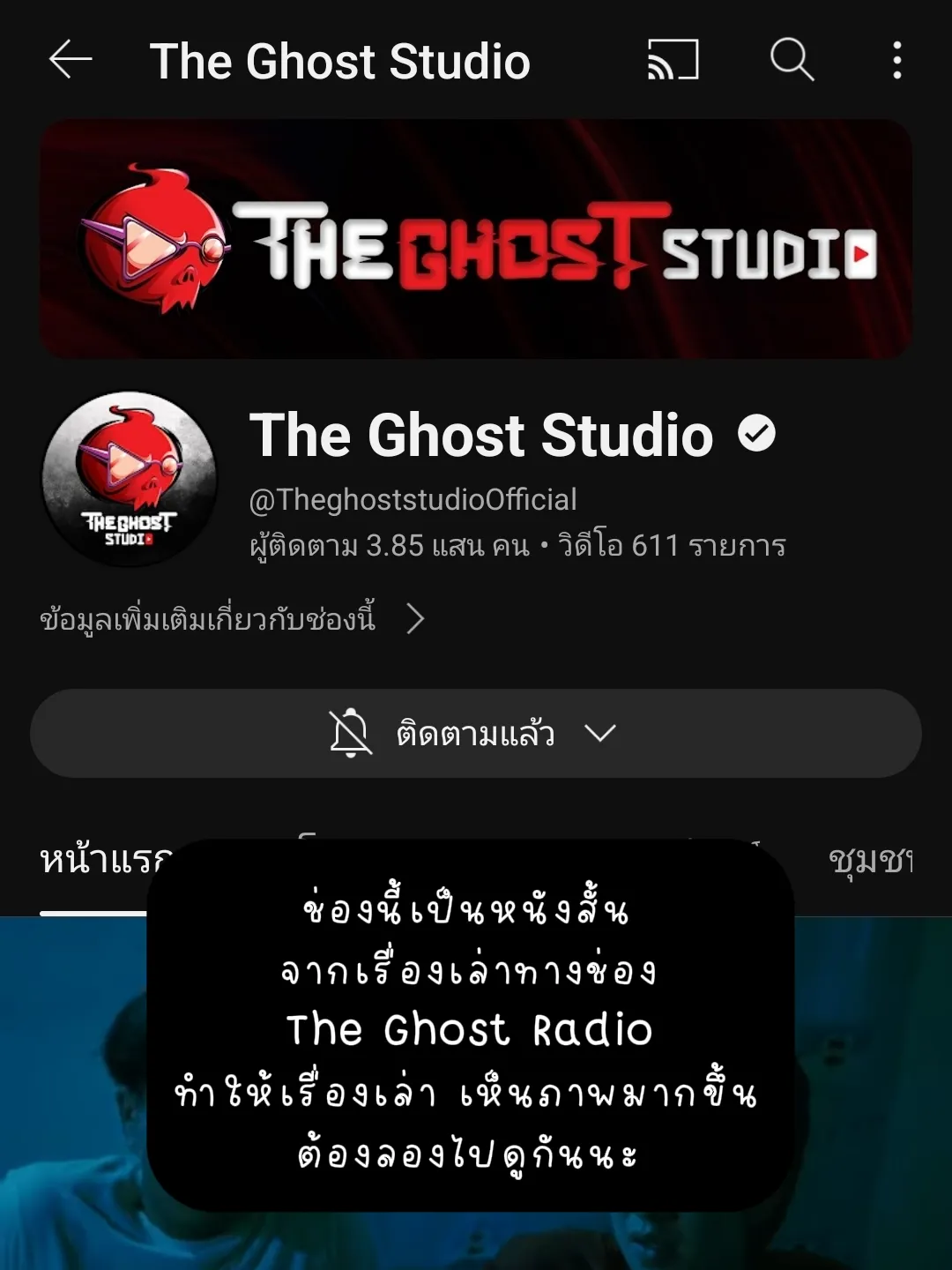
Task: Tap the back arrow to leave the channel
Action: (71, 61)
